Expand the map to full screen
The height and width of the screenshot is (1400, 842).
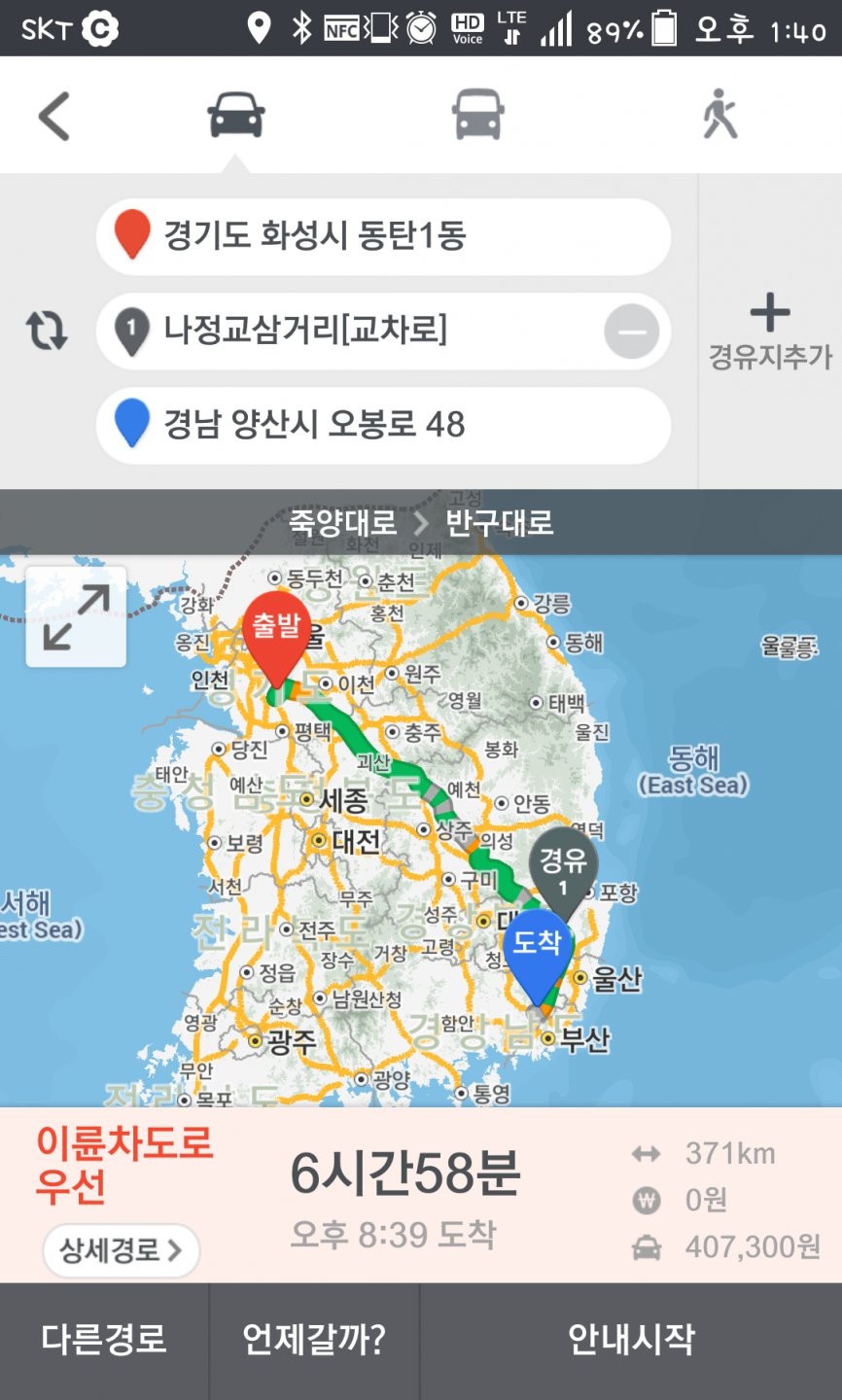(76, 616)
